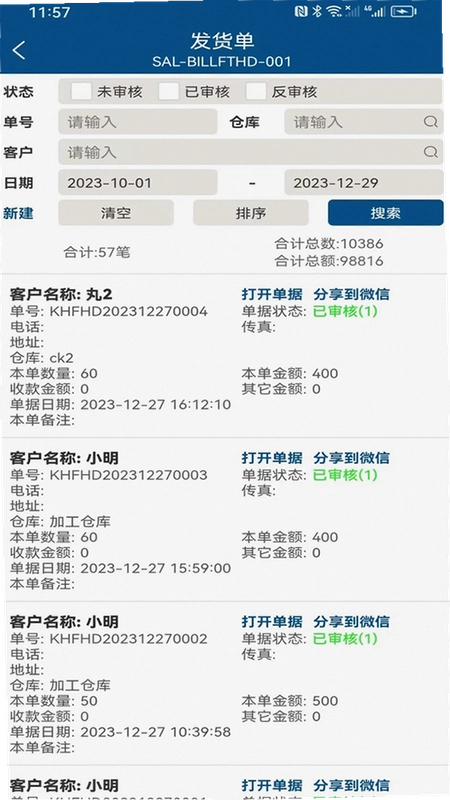450x800 pixels.
Task: Share order KHFHD202312270003 to WeChat
Action: coord(352,458)
